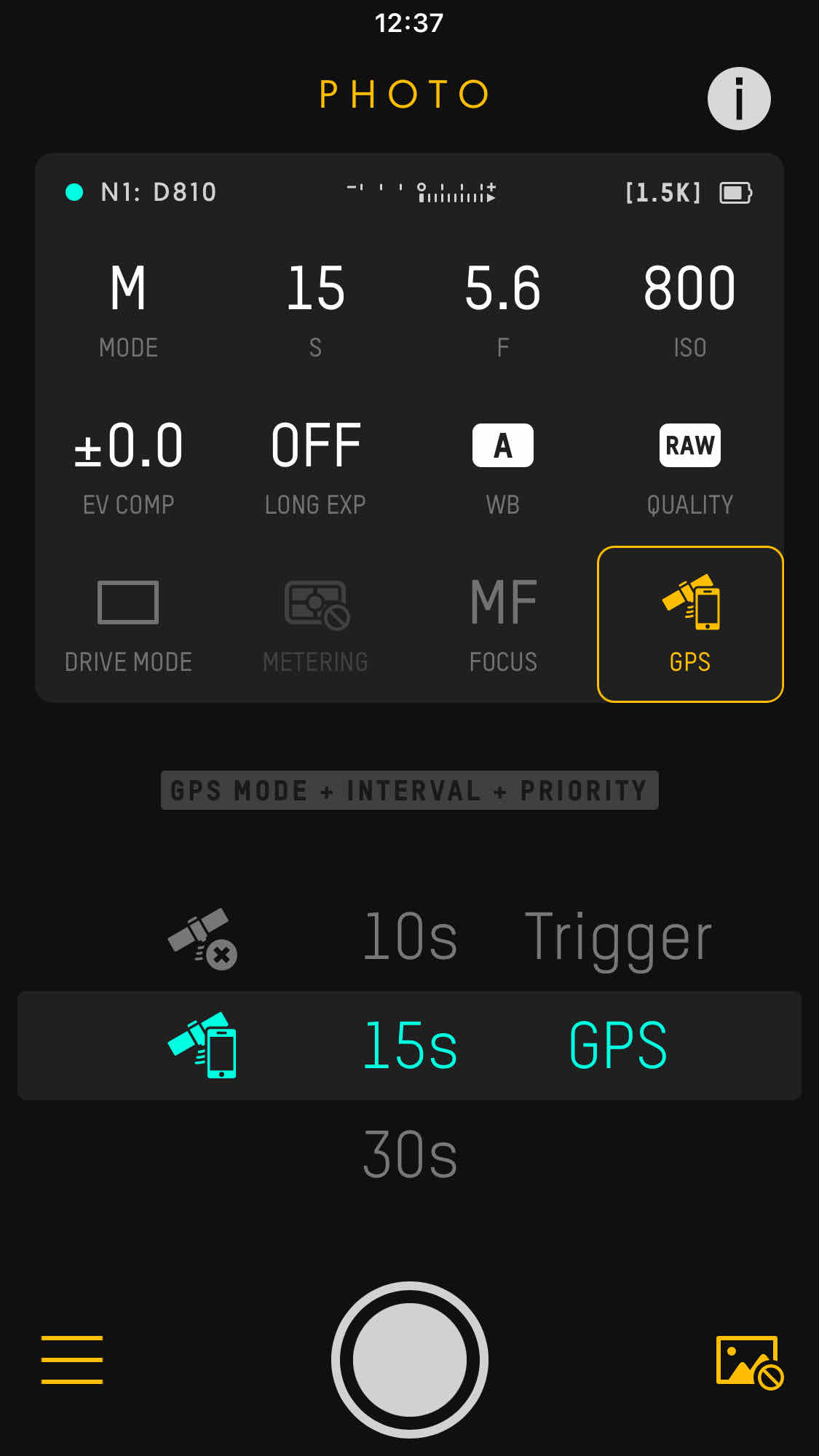Choose the 30s interval
This screenshot has height=1456, width=819.
tap(410, 1154)
